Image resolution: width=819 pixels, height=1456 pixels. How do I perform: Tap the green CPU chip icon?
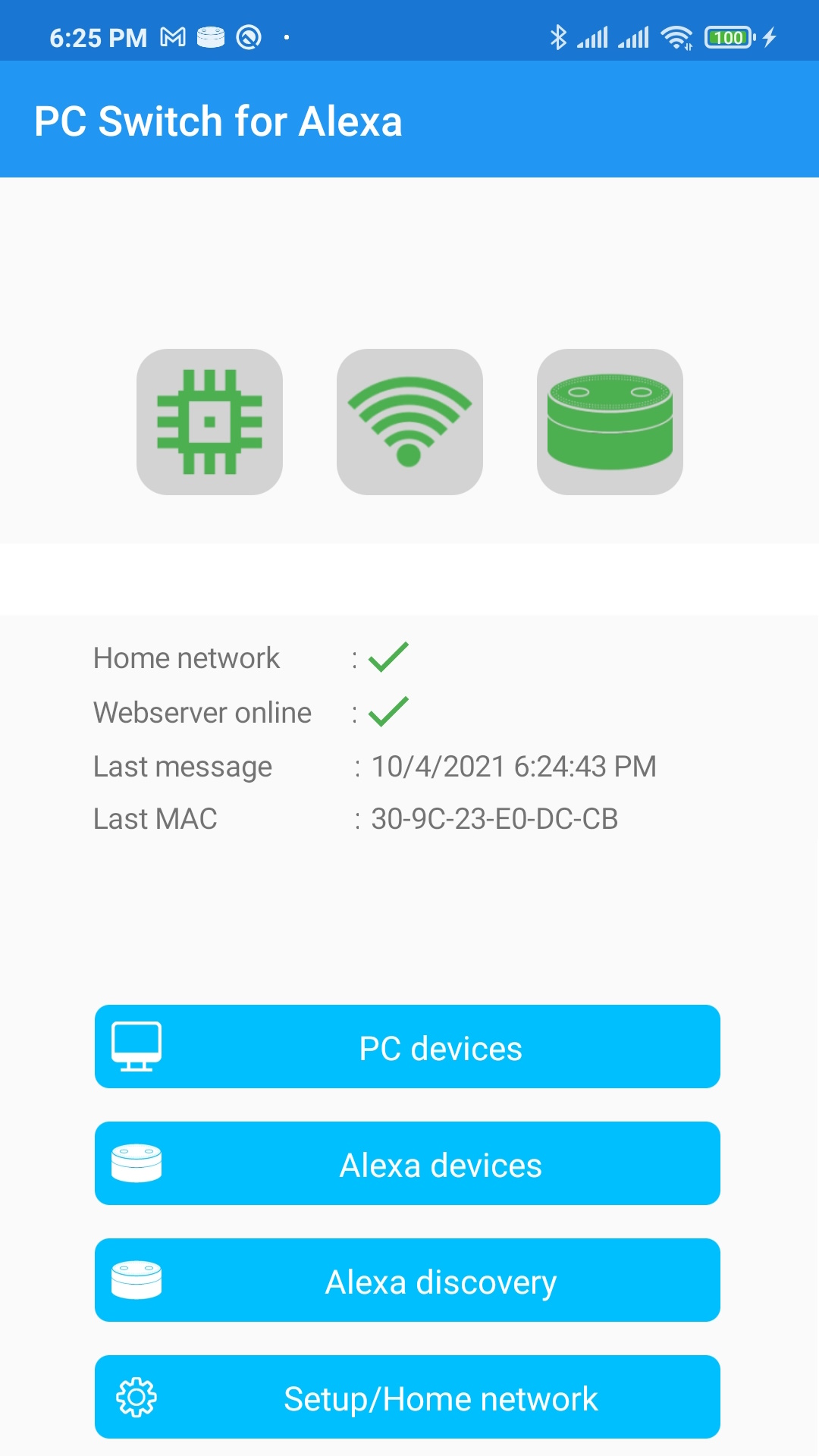[209, 422]
